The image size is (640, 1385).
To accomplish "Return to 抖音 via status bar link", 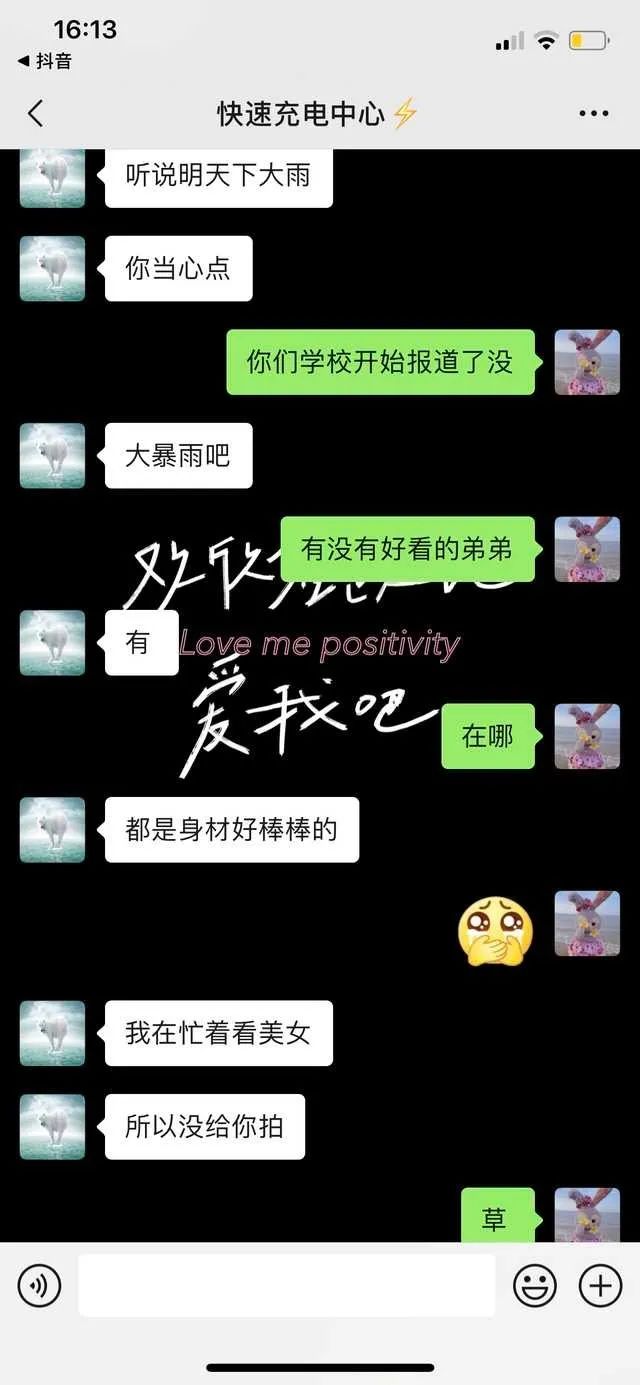I will [45, 61].
